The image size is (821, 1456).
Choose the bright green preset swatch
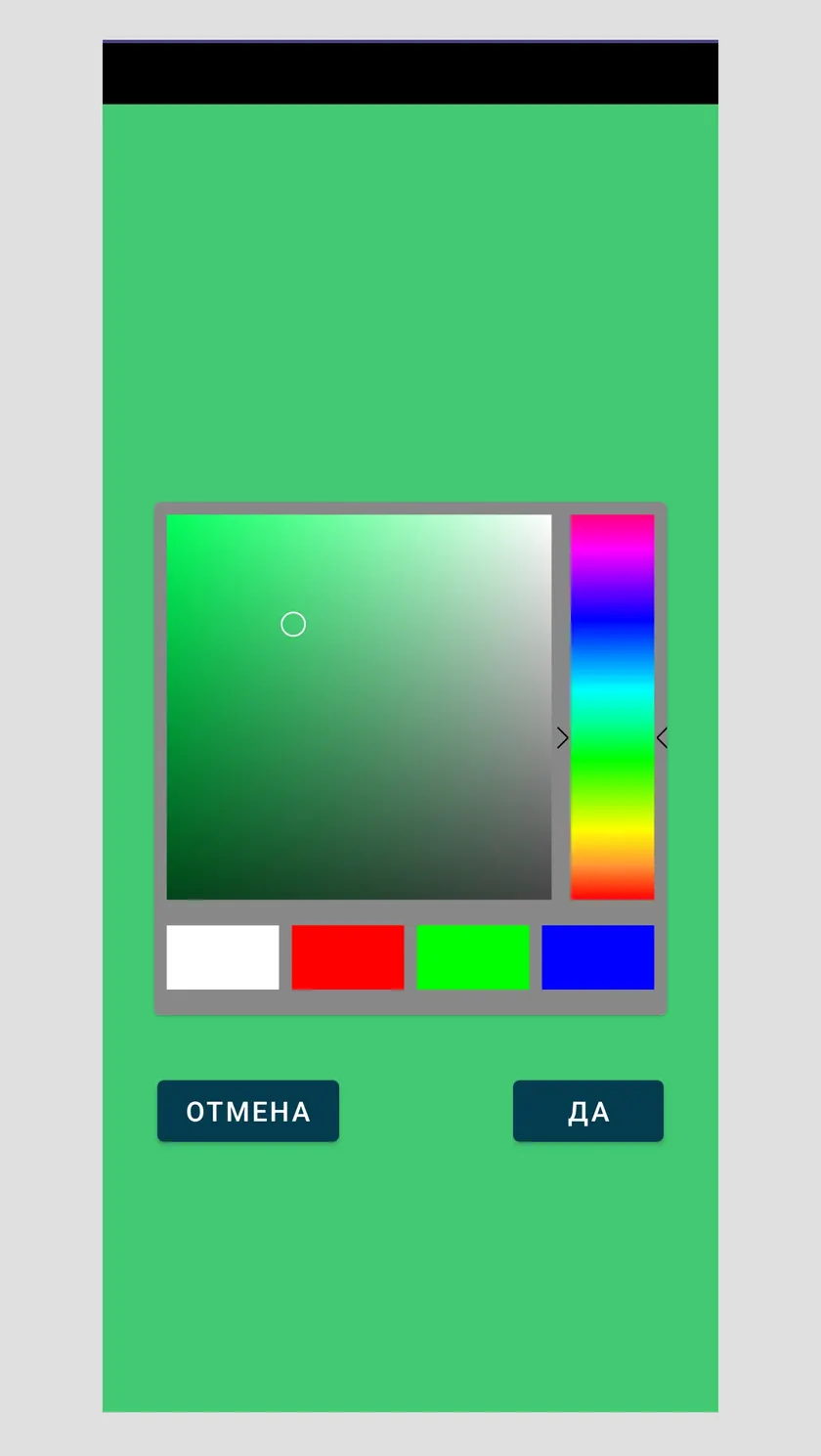(473, 957)
